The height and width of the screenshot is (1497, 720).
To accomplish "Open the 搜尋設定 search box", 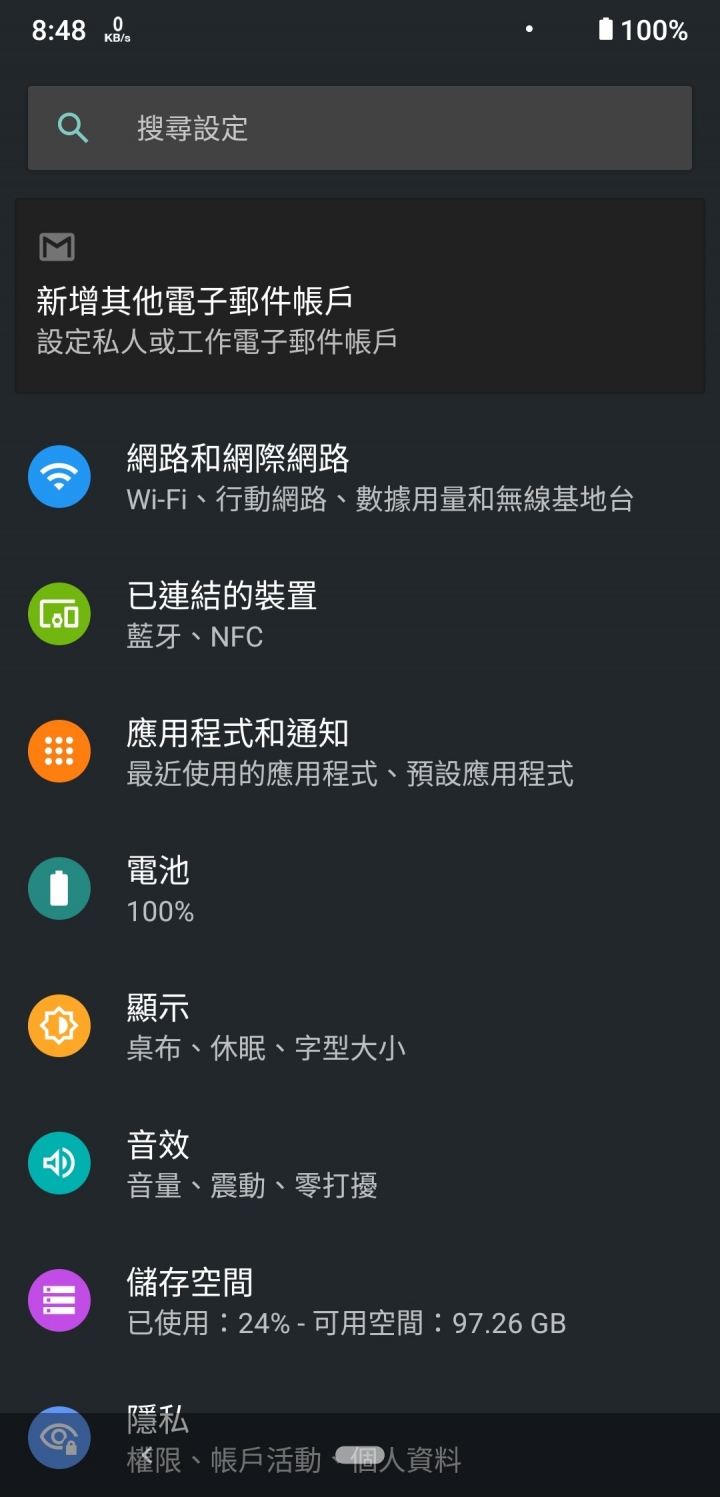I will 360,128.
